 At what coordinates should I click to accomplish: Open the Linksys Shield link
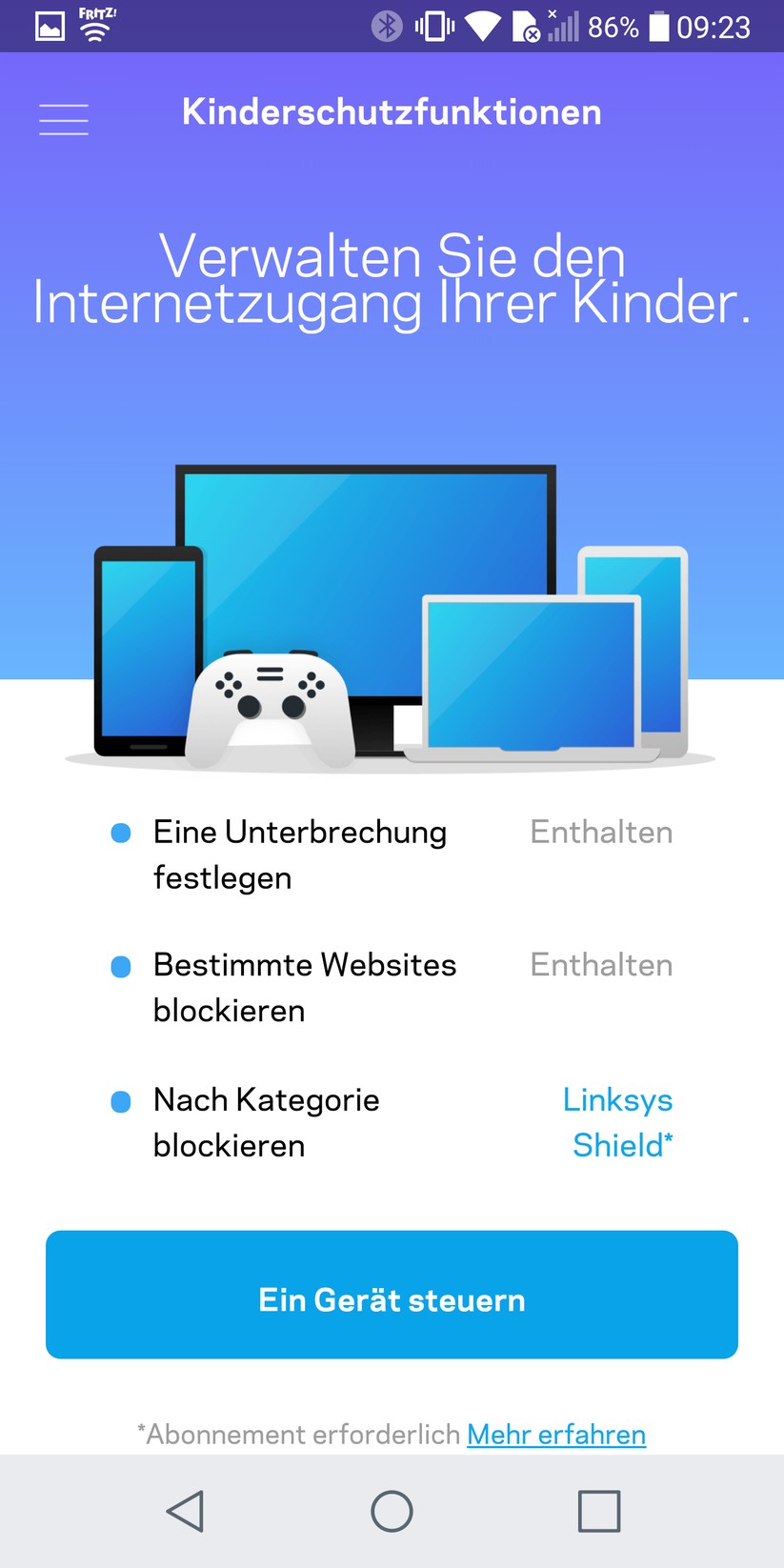tap(618, 1122)
